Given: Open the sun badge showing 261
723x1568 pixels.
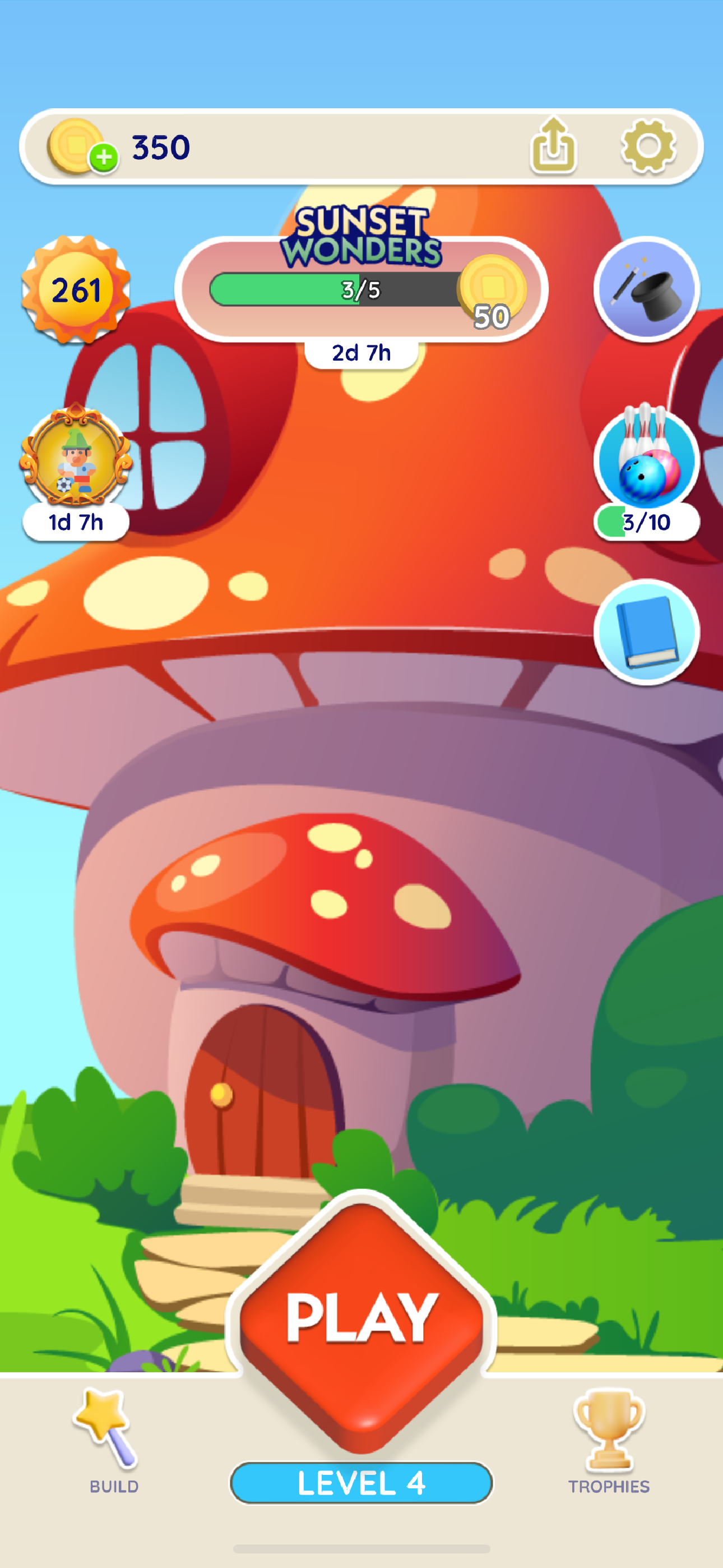Looking at the screenshot, I should pos(76,289).
